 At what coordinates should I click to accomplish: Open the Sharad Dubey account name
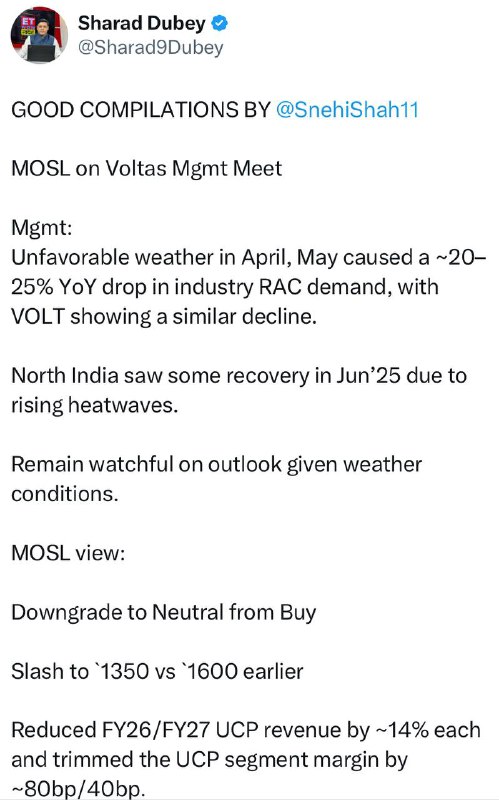[141, 23]
